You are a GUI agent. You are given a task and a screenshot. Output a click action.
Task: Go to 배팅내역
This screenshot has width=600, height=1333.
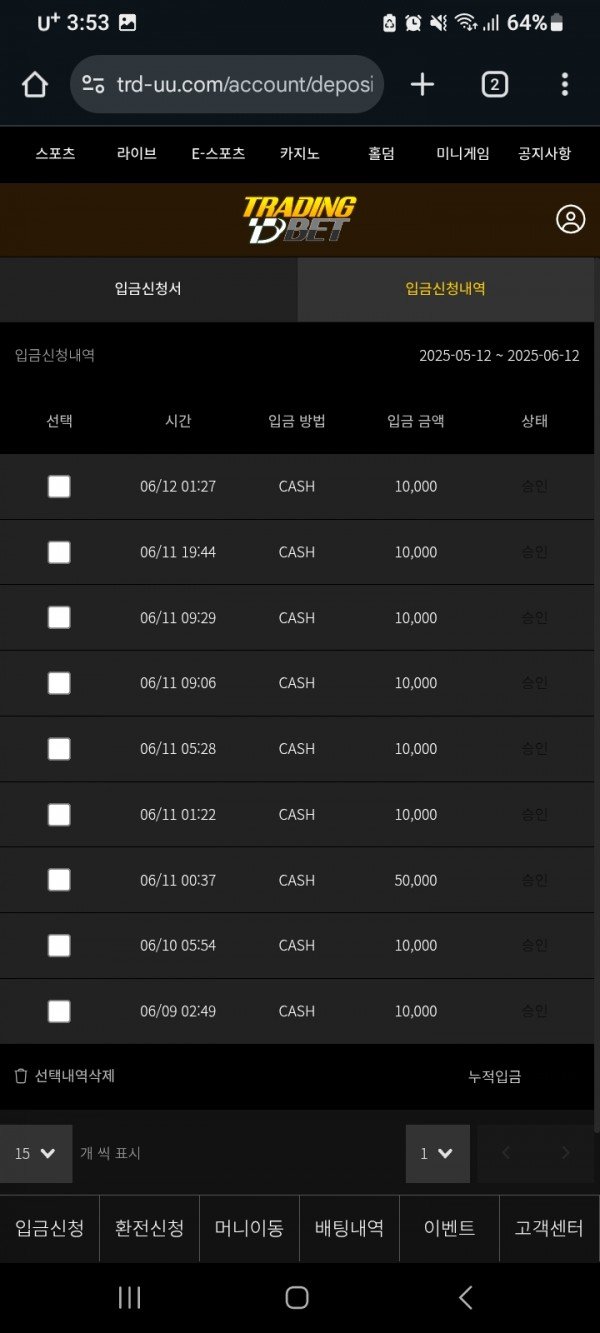click(349, 1228)
